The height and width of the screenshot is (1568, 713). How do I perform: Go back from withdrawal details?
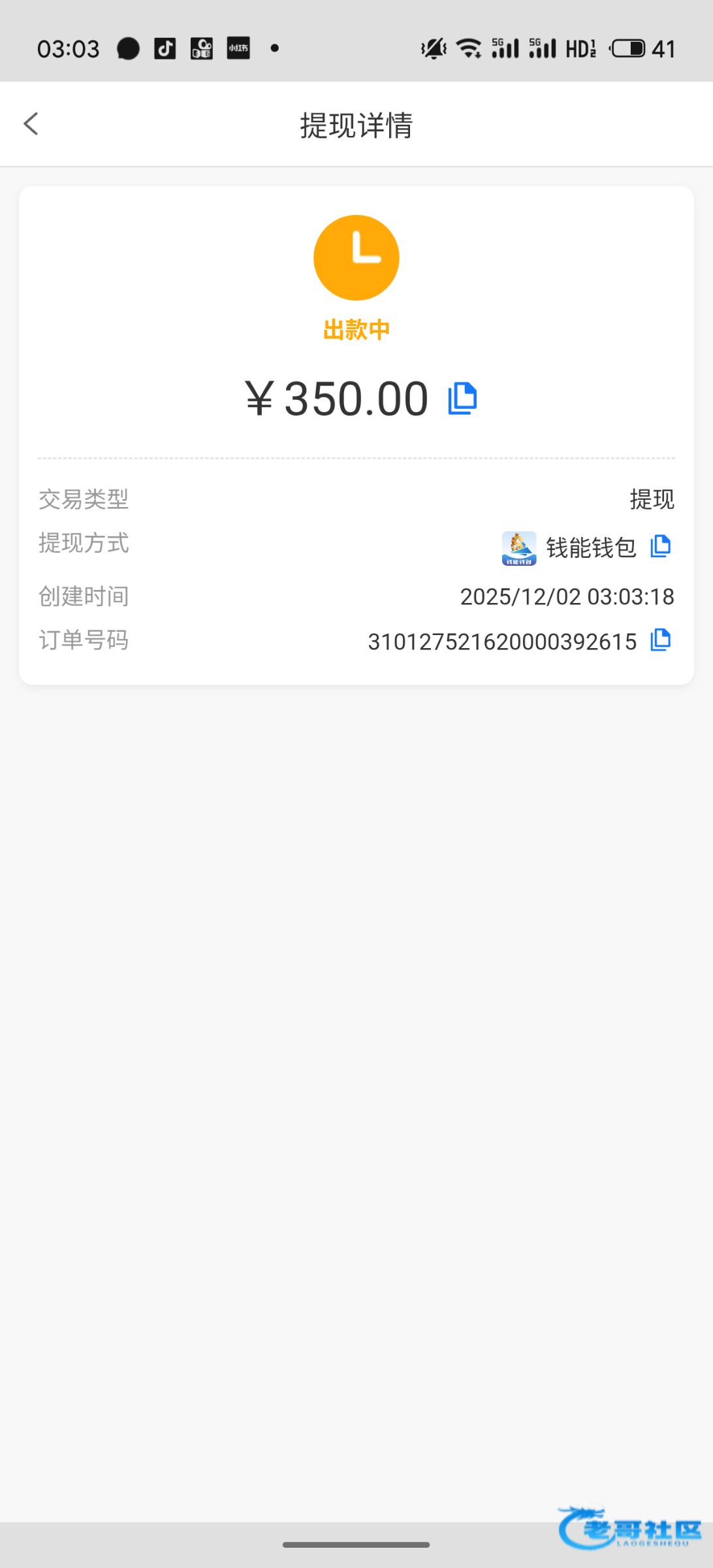31,123
